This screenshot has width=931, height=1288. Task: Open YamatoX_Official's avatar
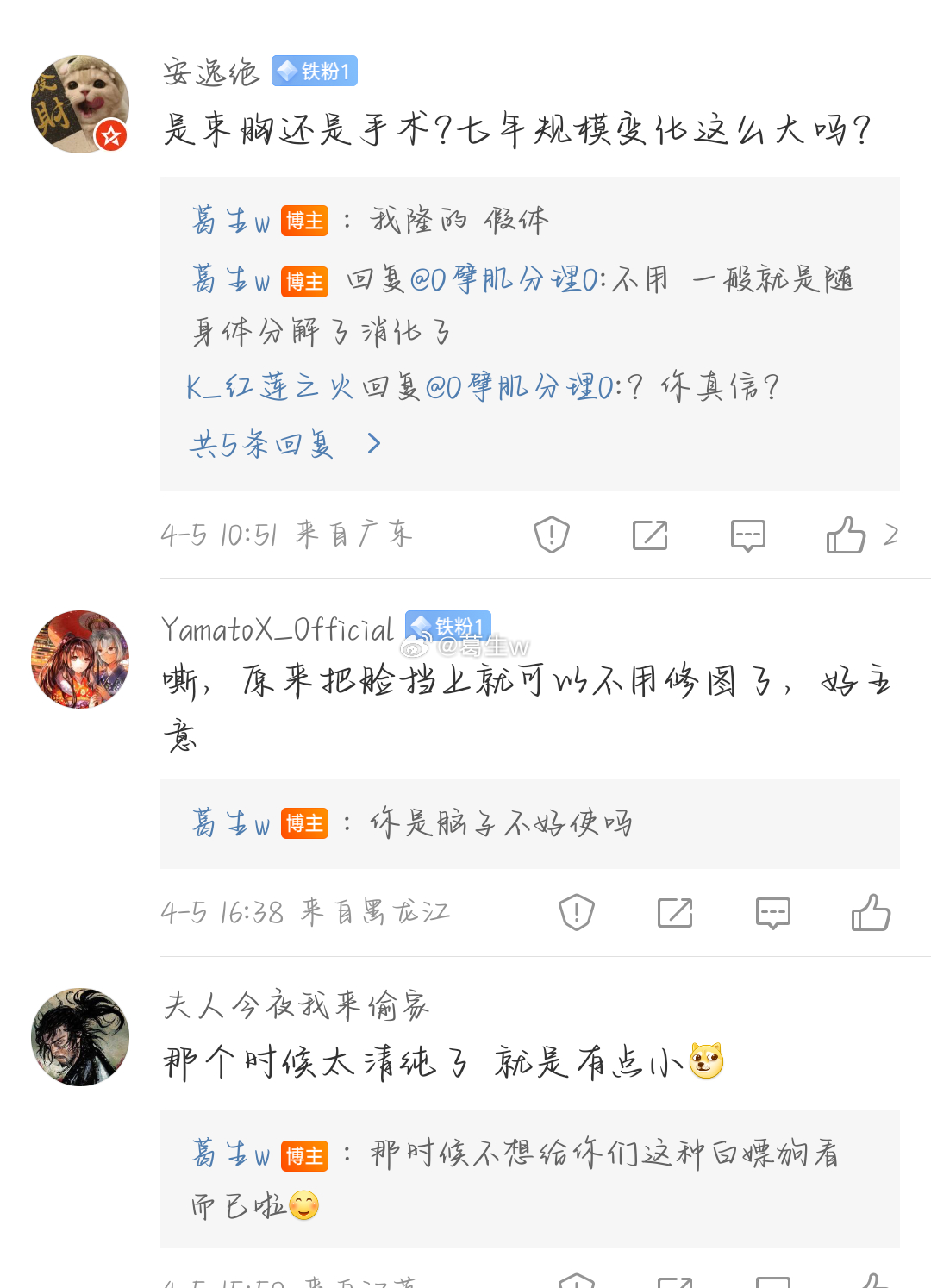(79, 660)
